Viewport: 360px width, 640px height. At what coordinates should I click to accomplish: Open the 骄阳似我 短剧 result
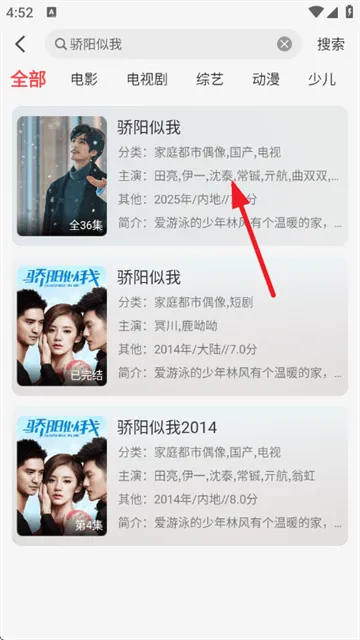[x=180, y=326]
